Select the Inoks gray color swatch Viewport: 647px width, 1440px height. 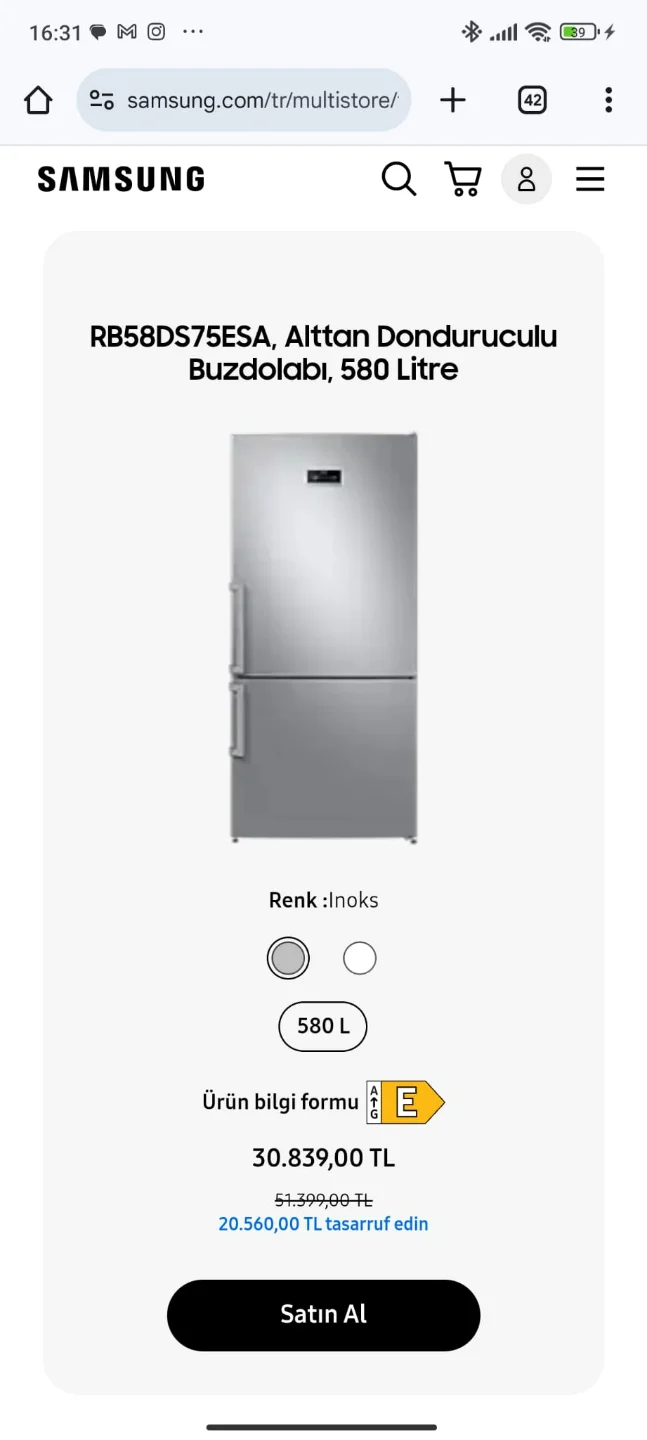pyautogui.click(x=288, y=958)
